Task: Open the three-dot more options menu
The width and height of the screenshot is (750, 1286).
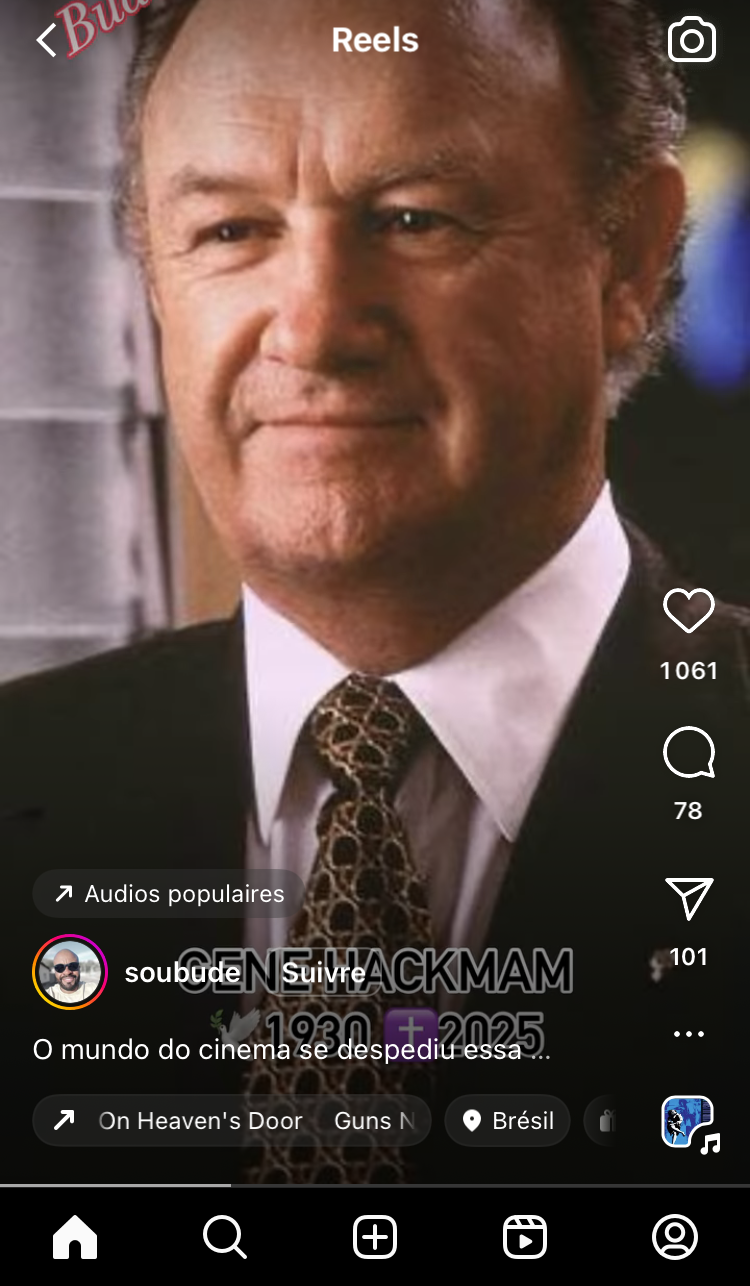Action: click(689, 1034)
